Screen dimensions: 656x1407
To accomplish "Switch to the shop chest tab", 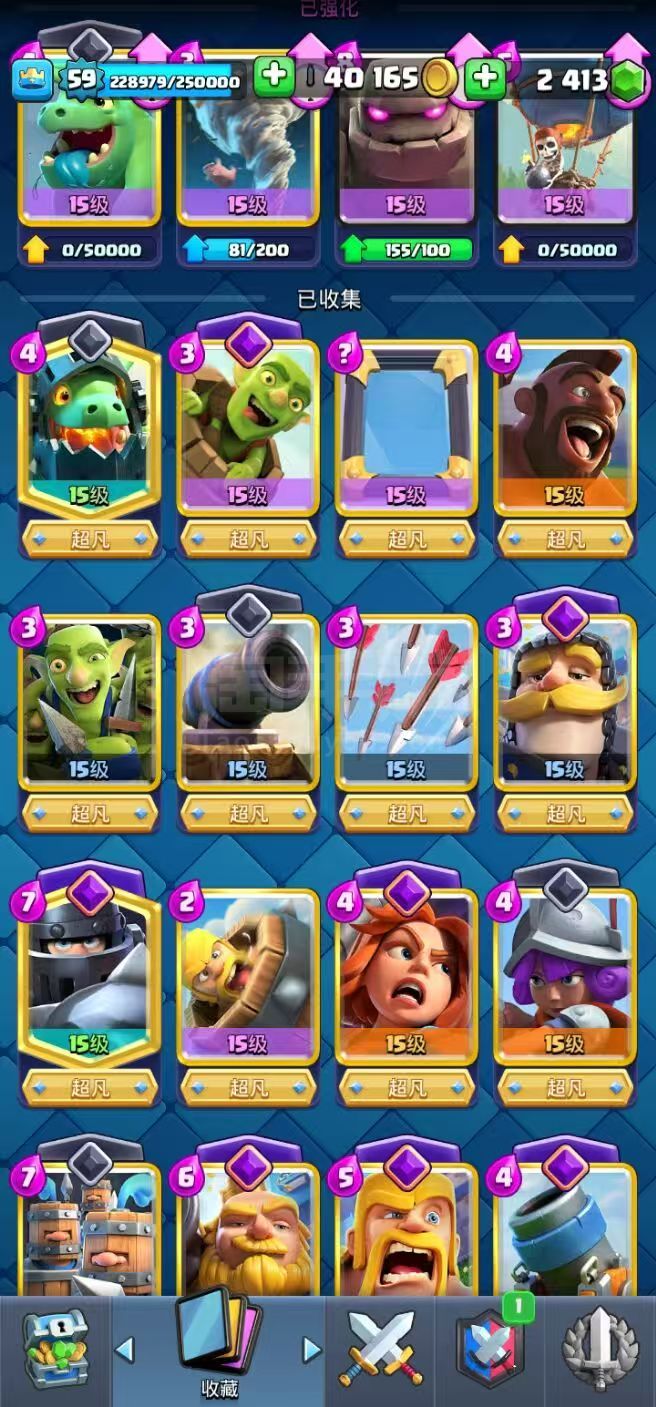I will (x=55, y=1351).
